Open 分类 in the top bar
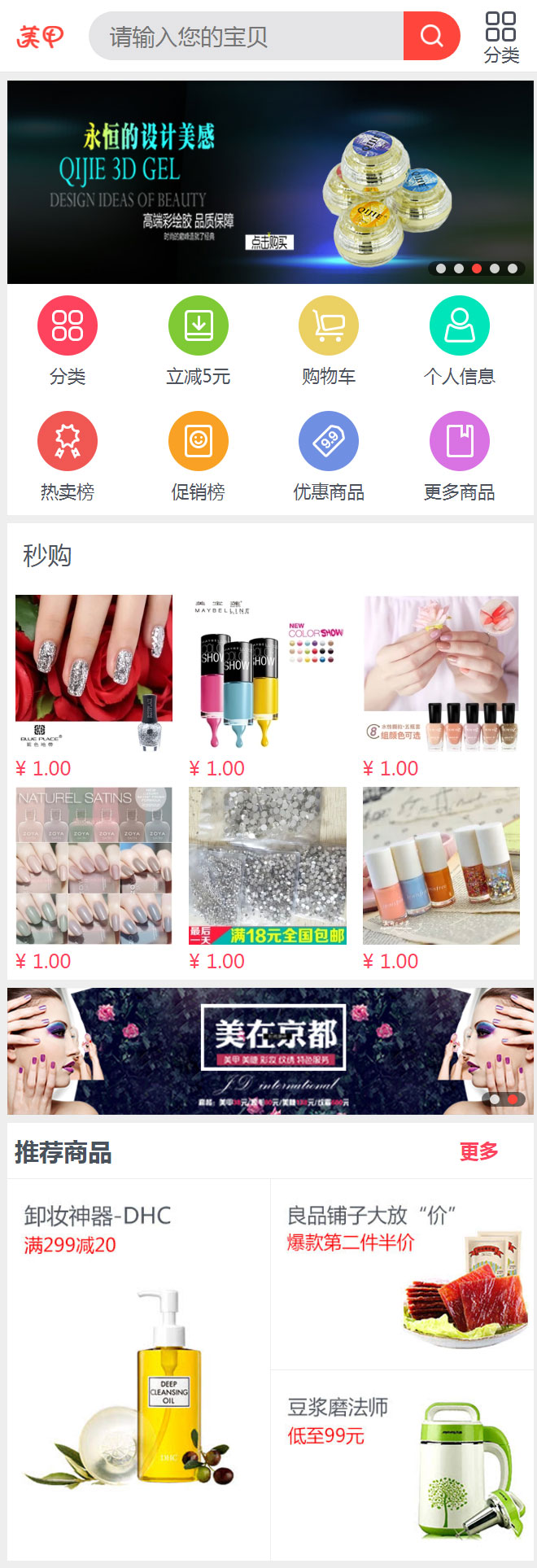The height and width of the screenshot is (1568, 537). click(x=501, y=37)
